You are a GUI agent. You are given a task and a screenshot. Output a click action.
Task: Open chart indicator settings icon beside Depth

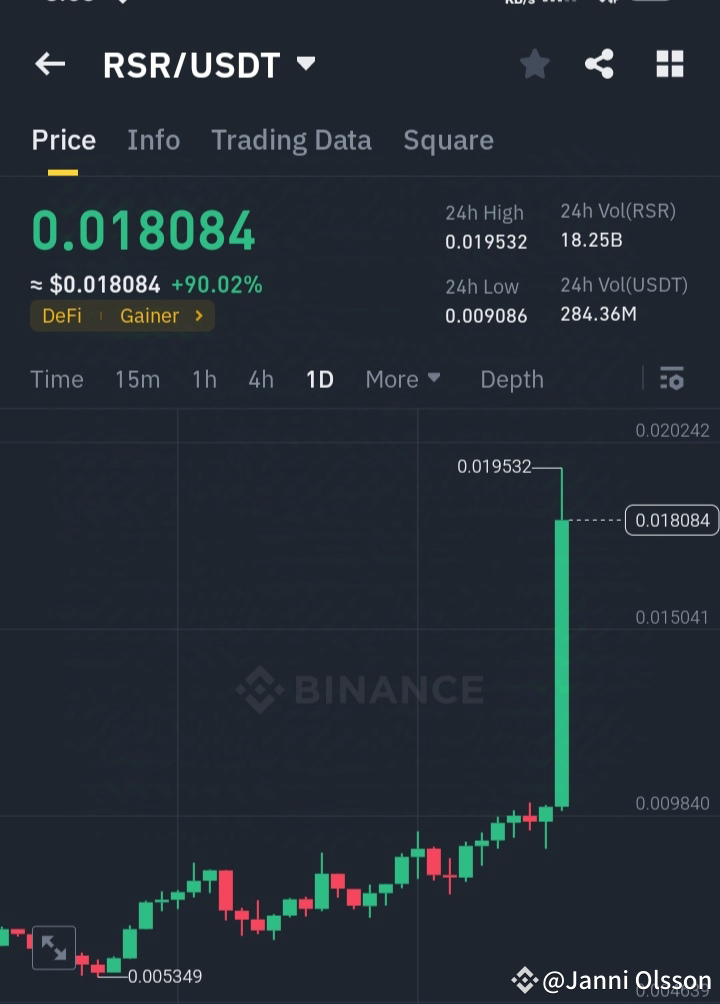click(x=672, y=379)
